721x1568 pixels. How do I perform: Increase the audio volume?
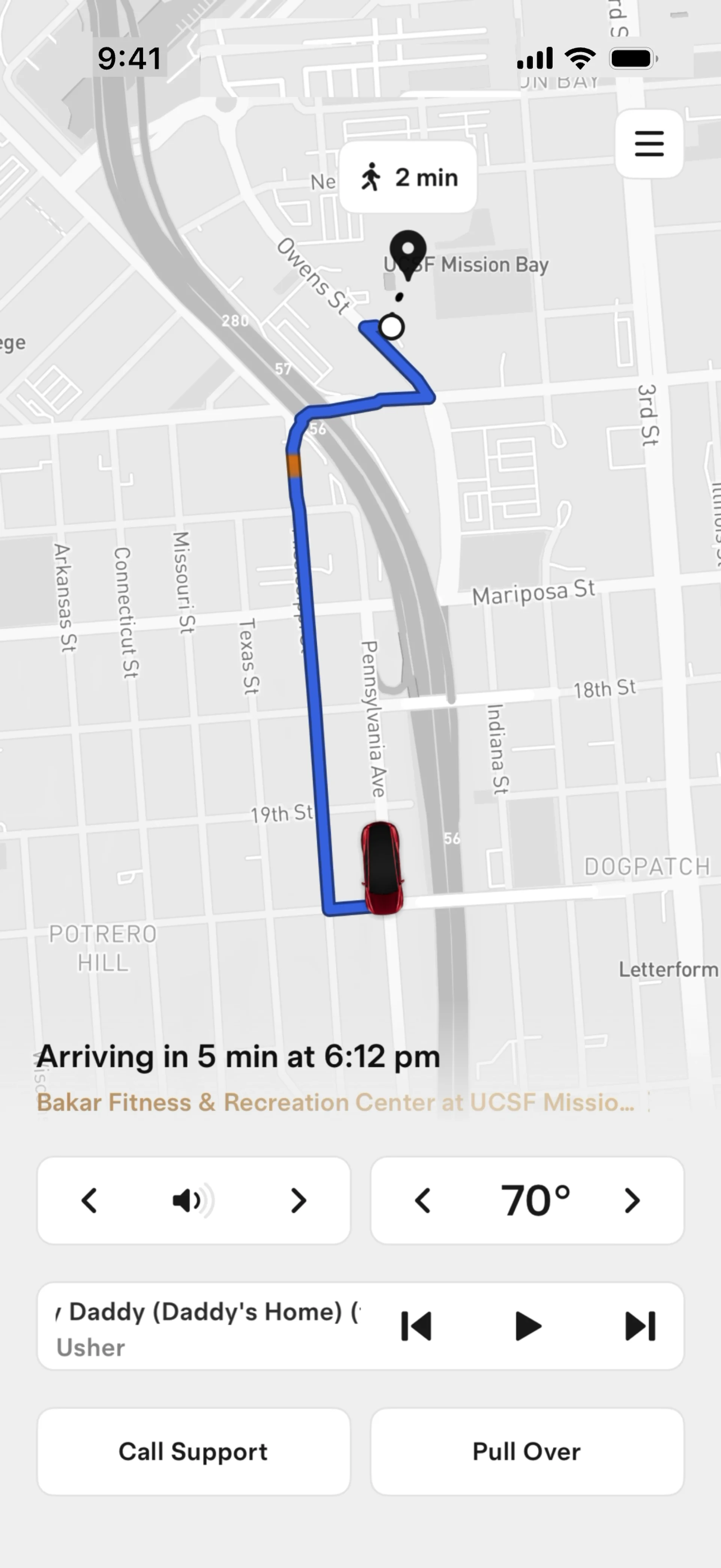tap(298, 1200)
